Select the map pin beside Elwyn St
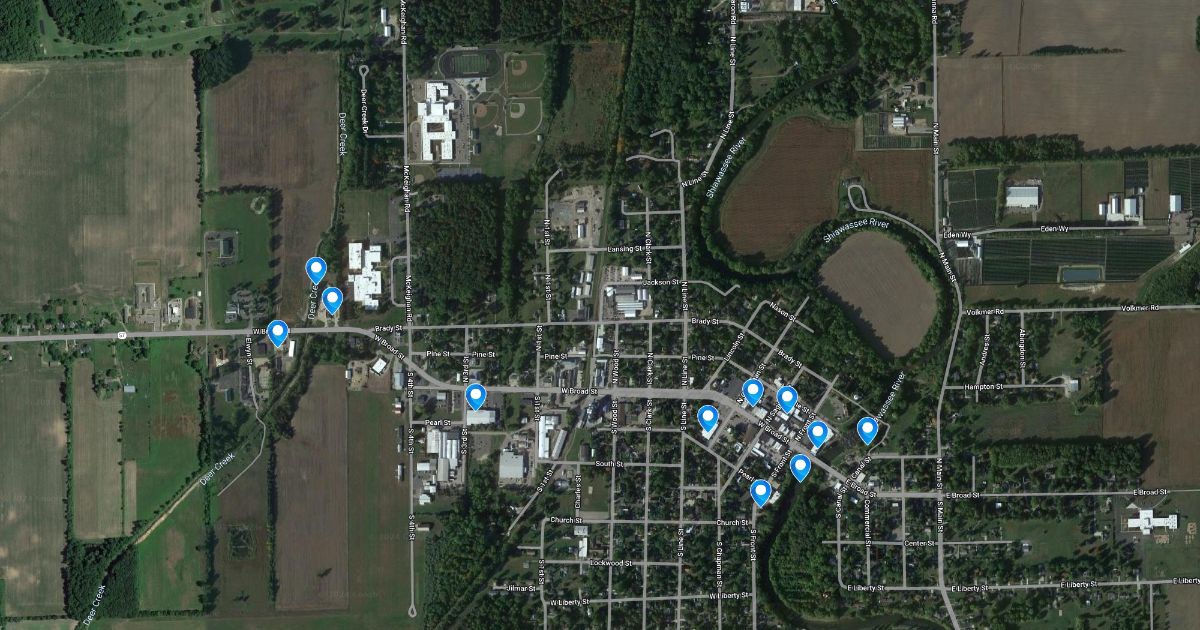Viewport: 1200px width, 630px height. coord(278,332)
